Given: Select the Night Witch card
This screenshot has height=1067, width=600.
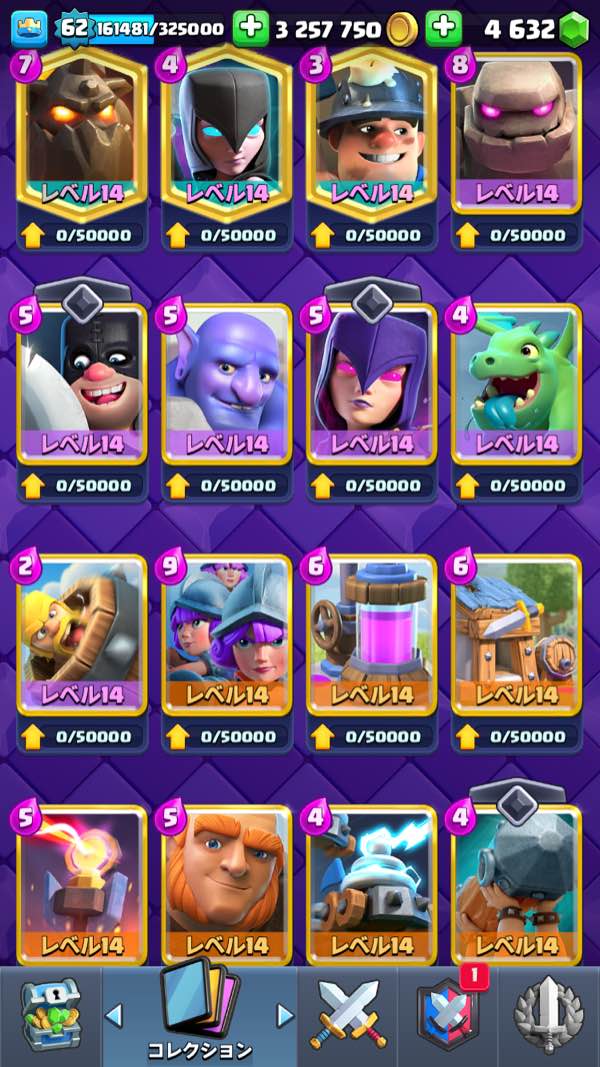Looking at the screenshot, I should tap(227, 135).
